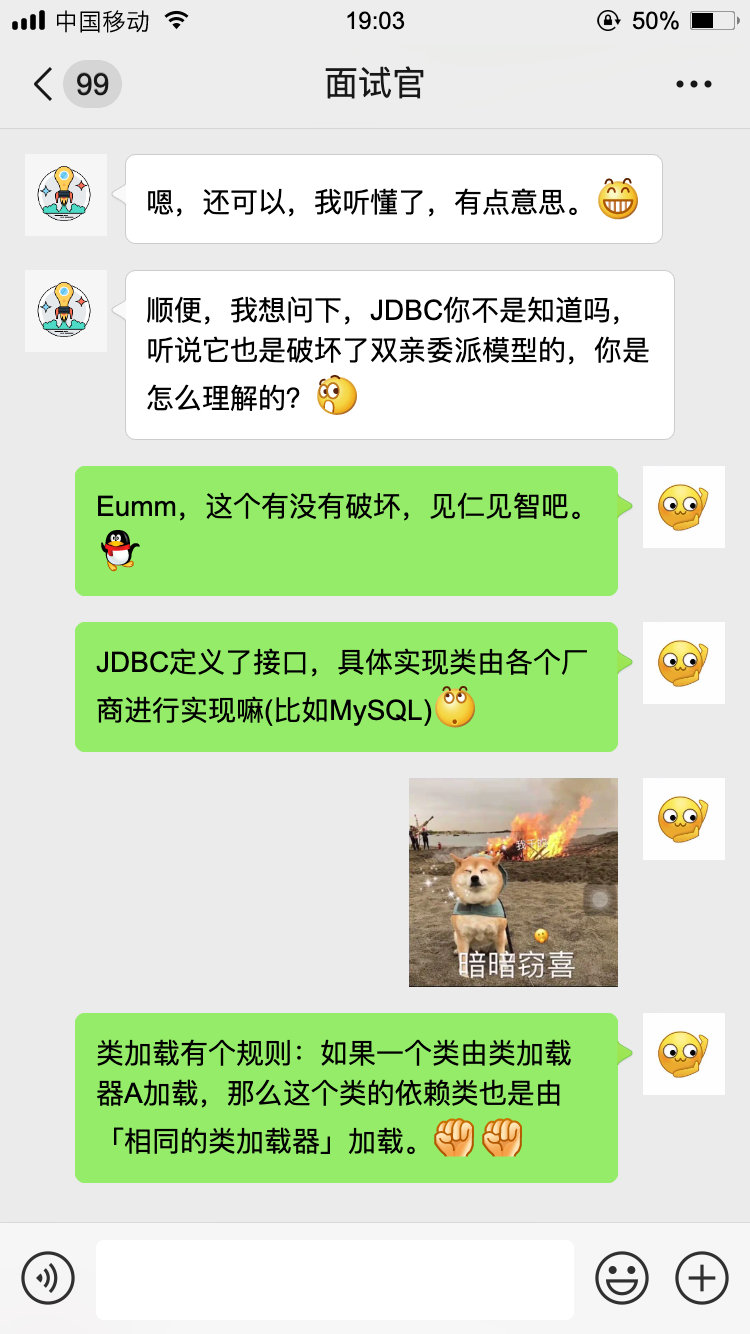Viewport: 750px width, 1334px height.
Task: Open my avatar beside the 类加载 message
Action: (683, 1053)
